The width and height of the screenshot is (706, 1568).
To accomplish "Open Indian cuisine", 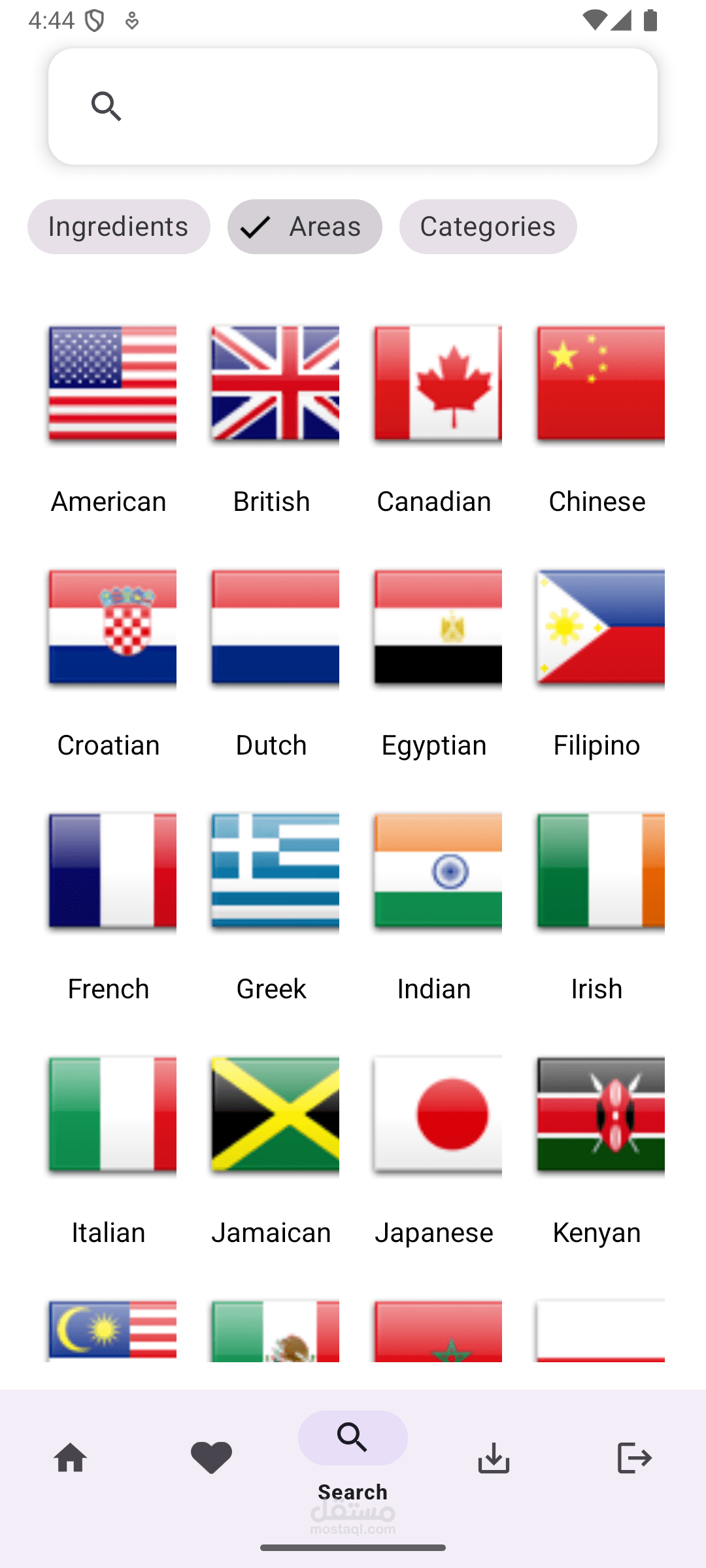I will coord(435,906).
